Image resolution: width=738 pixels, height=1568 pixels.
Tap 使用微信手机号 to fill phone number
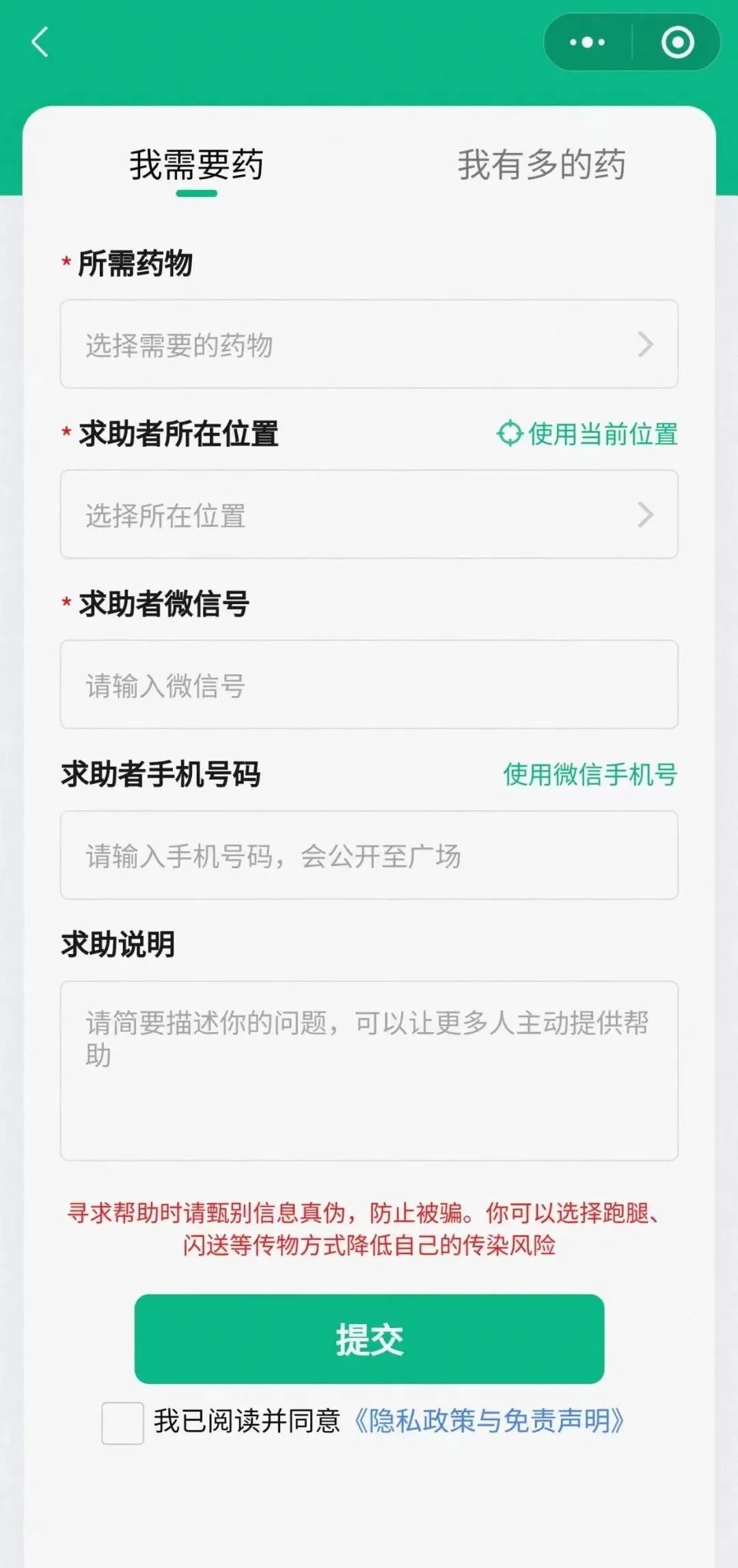590,774
